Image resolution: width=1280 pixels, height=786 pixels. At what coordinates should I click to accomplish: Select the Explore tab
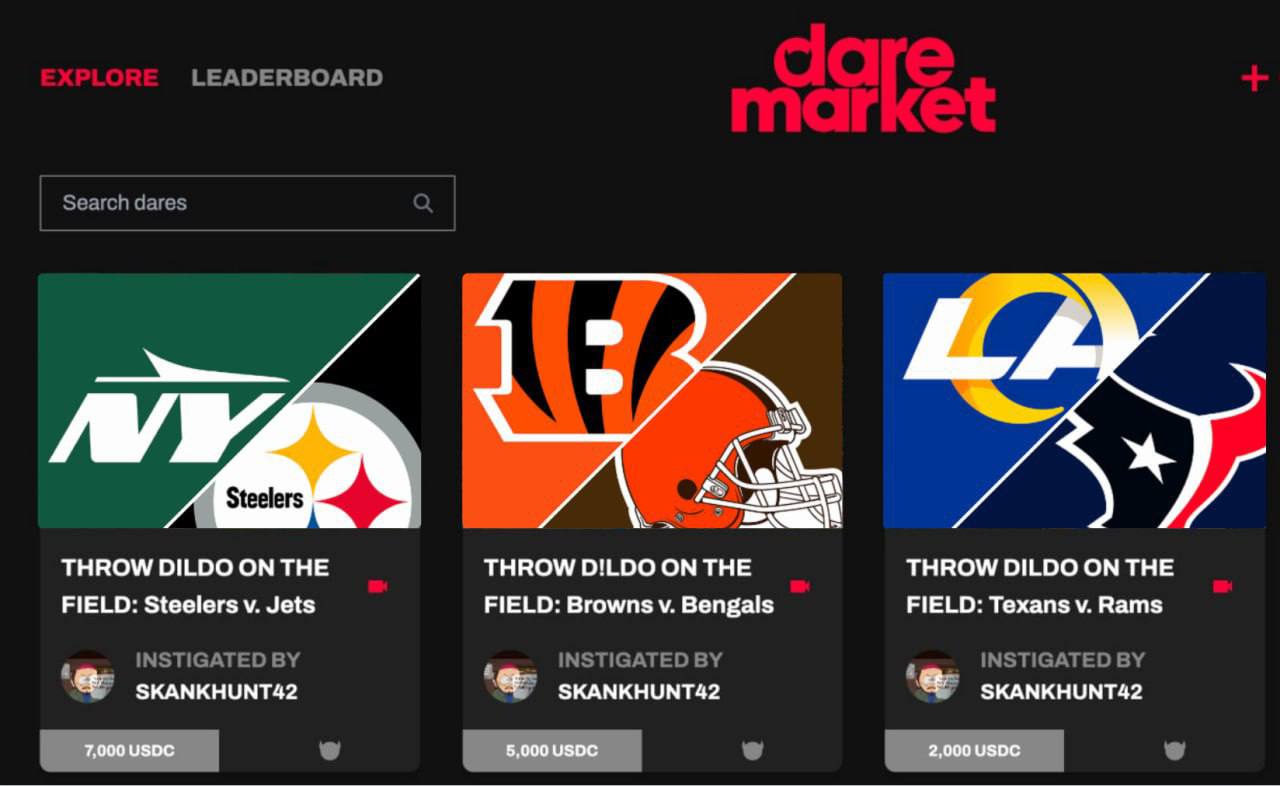99,78
